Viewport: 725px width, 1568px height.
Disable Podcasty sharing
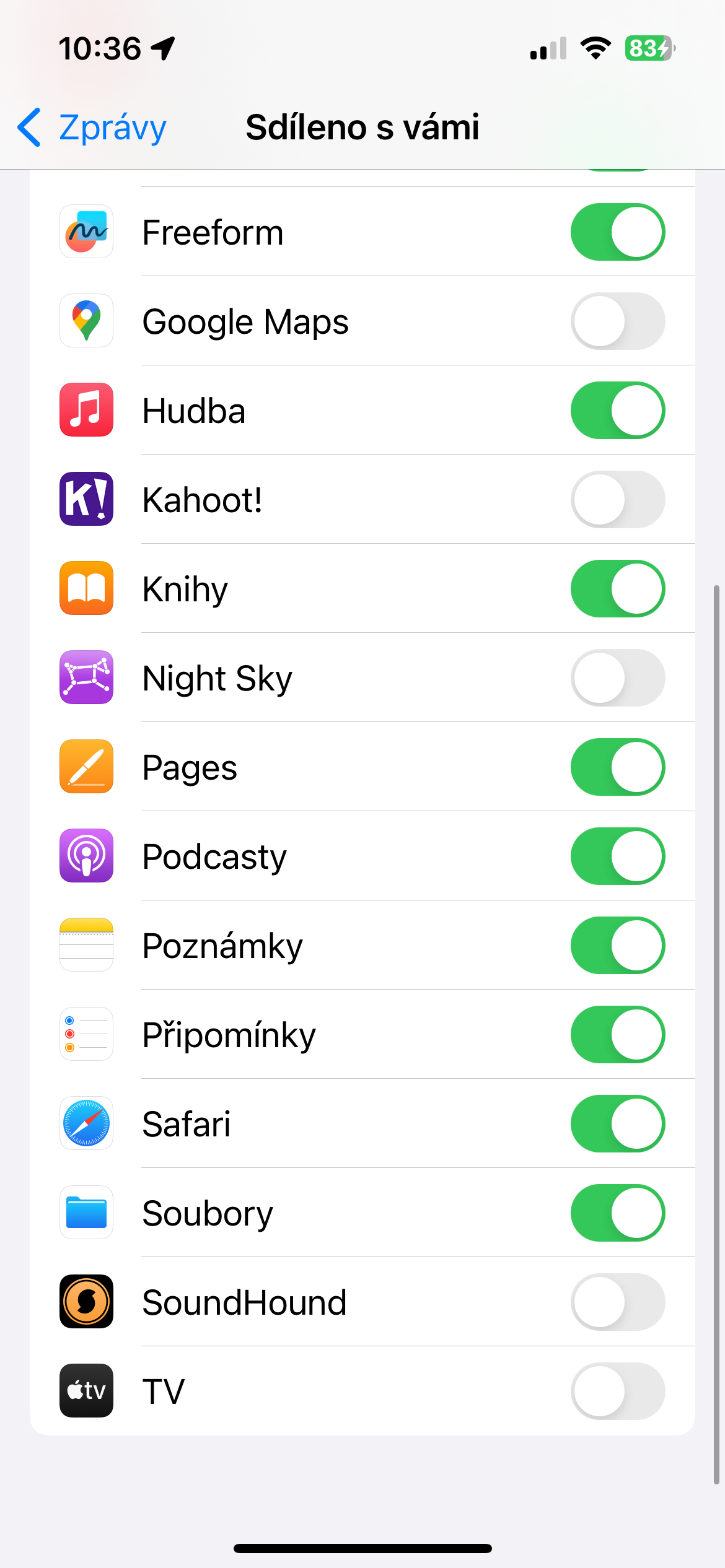617,856
